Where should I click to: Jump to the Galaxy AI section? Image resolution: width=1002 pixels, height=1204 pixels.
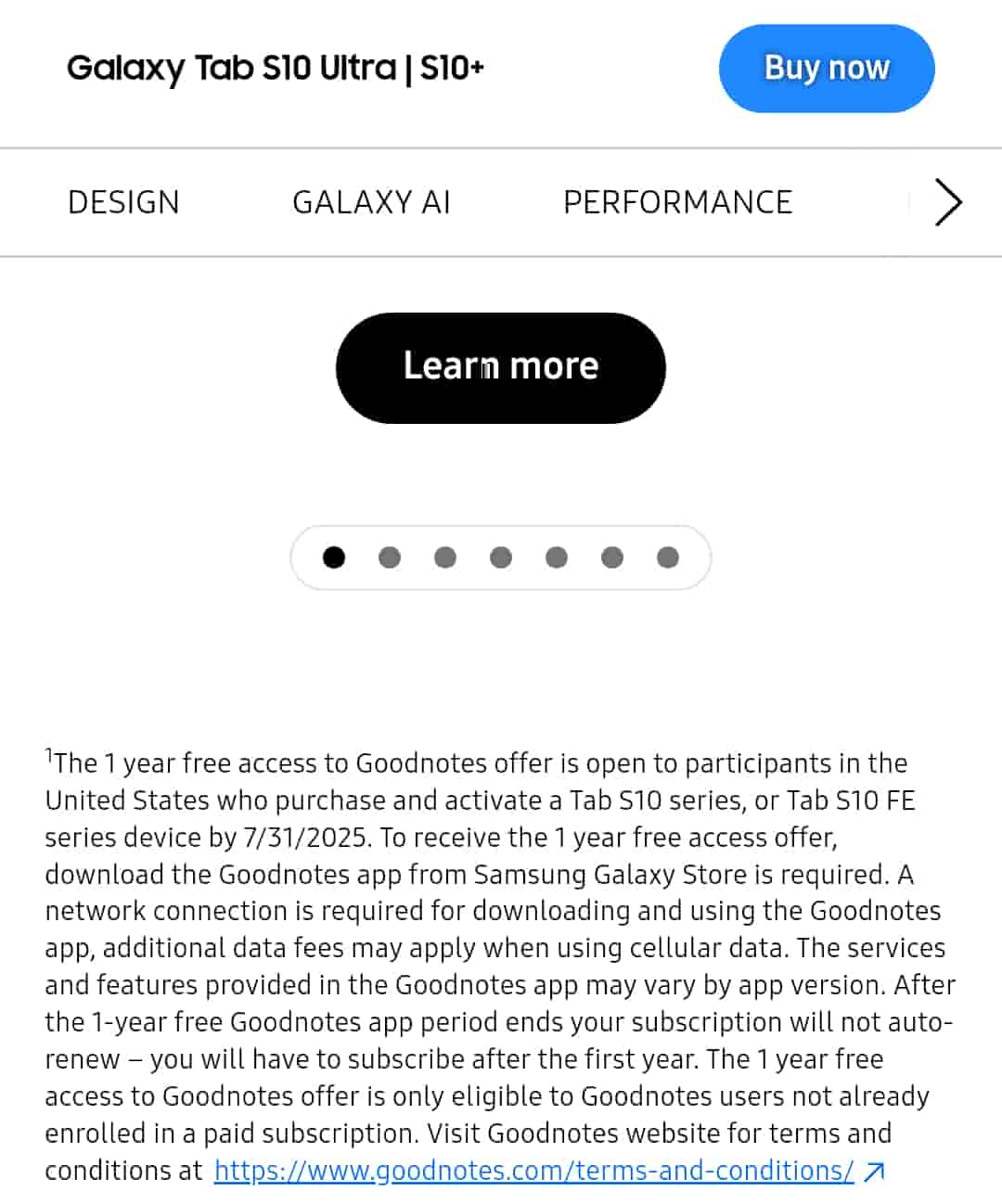[371, 202]
